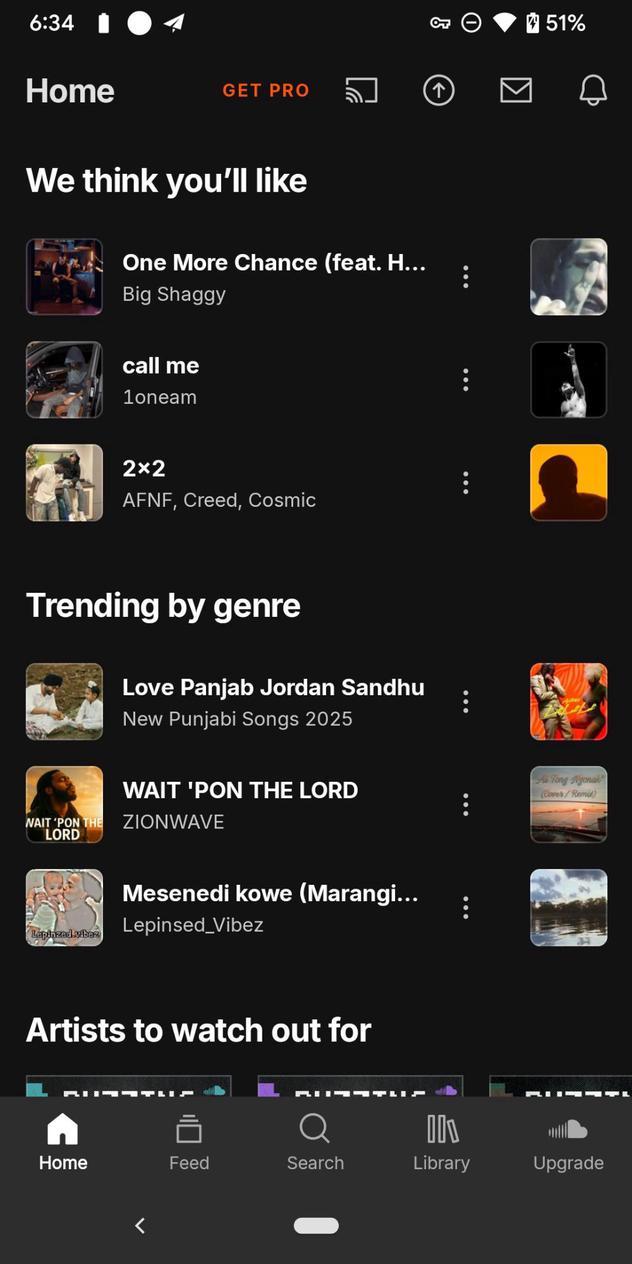Open more options for call me
The height and width of the screenshot is (1264, 632).
465,380
